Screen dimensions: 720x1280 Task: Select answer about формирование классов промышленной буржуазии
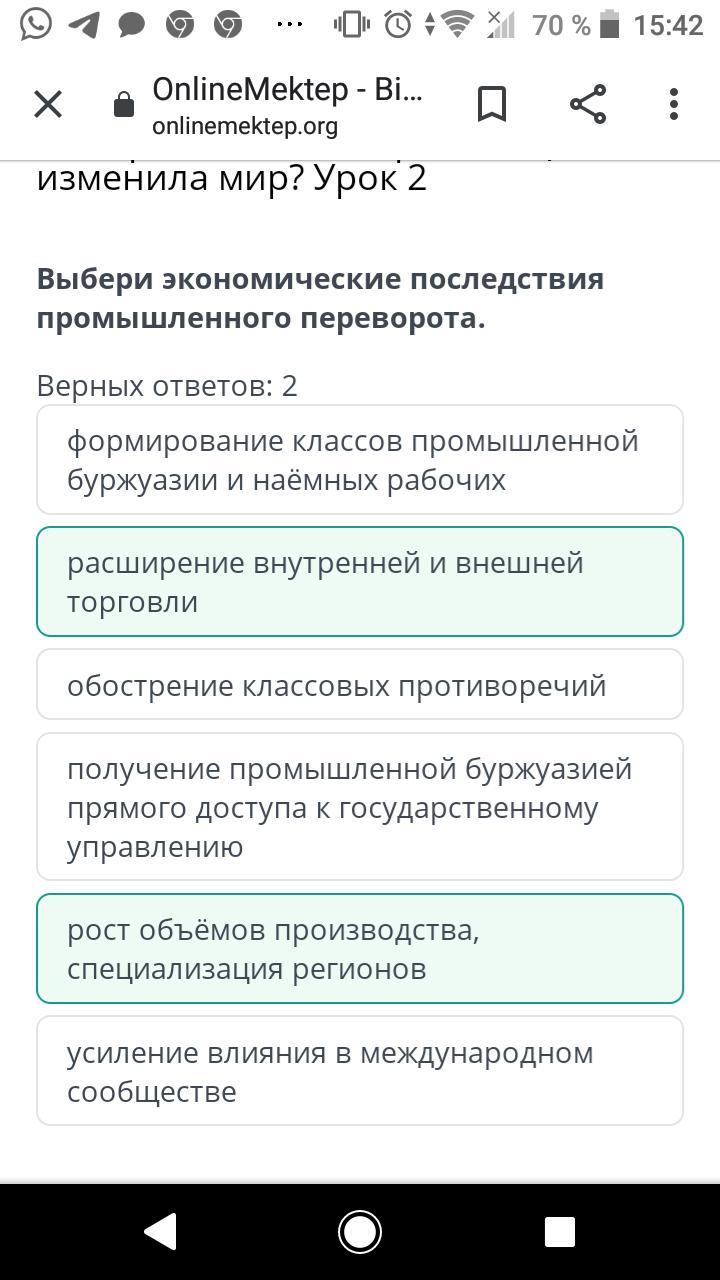pyautogui.click(x=360, y=460)
